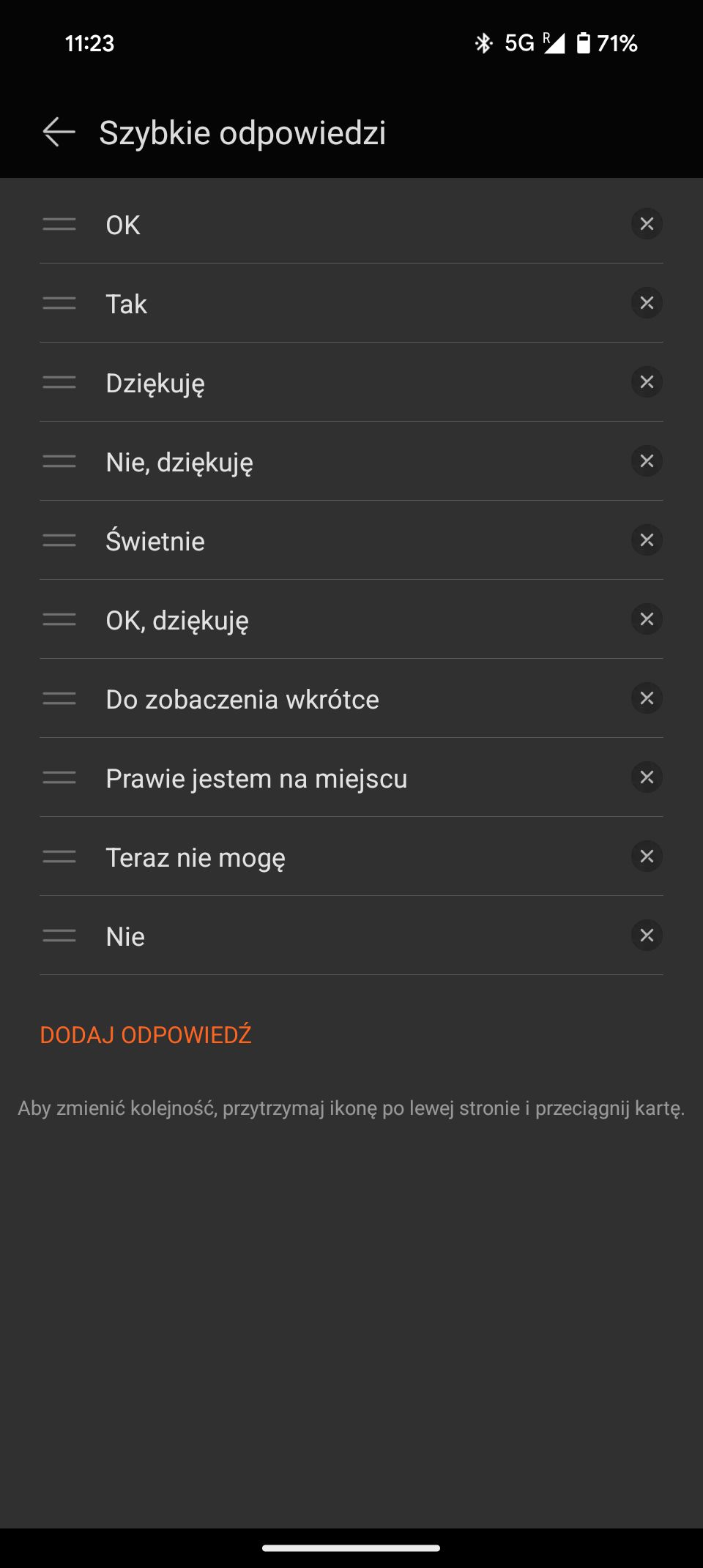Delete the "OK, dziękuję" reply
The height and width of the screenshot is (1568, 703).
coord(647,619)
